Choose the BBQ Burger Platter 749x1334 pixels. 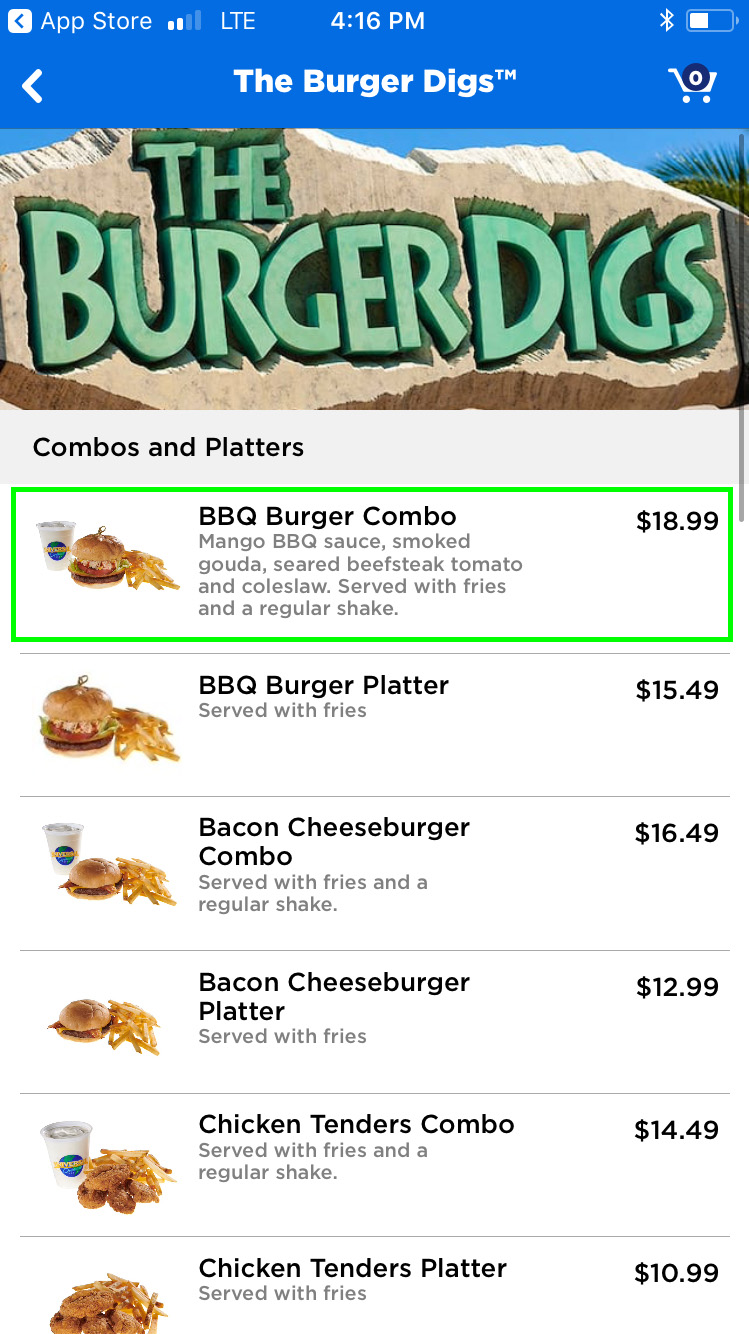point(372,724)
